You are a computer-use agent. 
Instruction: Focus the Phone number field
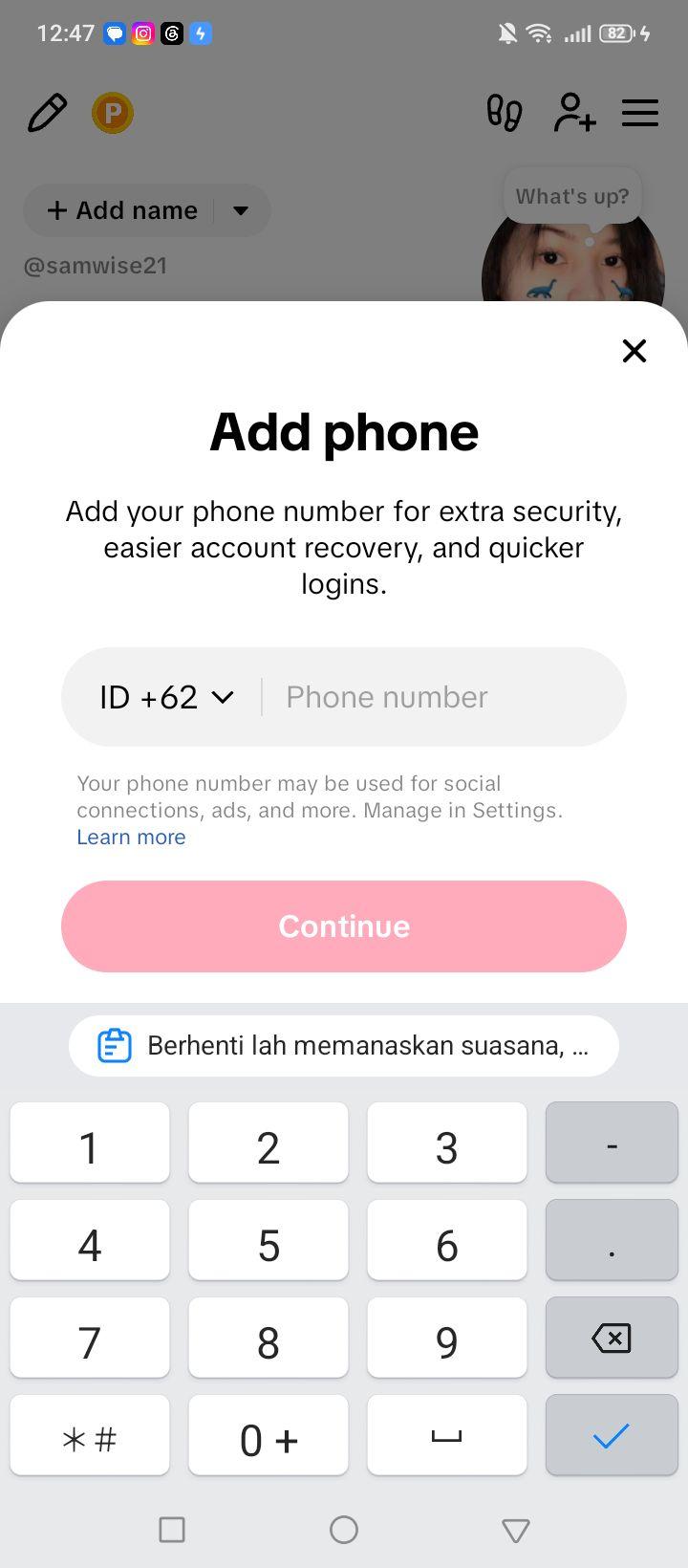[x=444, y=697]
